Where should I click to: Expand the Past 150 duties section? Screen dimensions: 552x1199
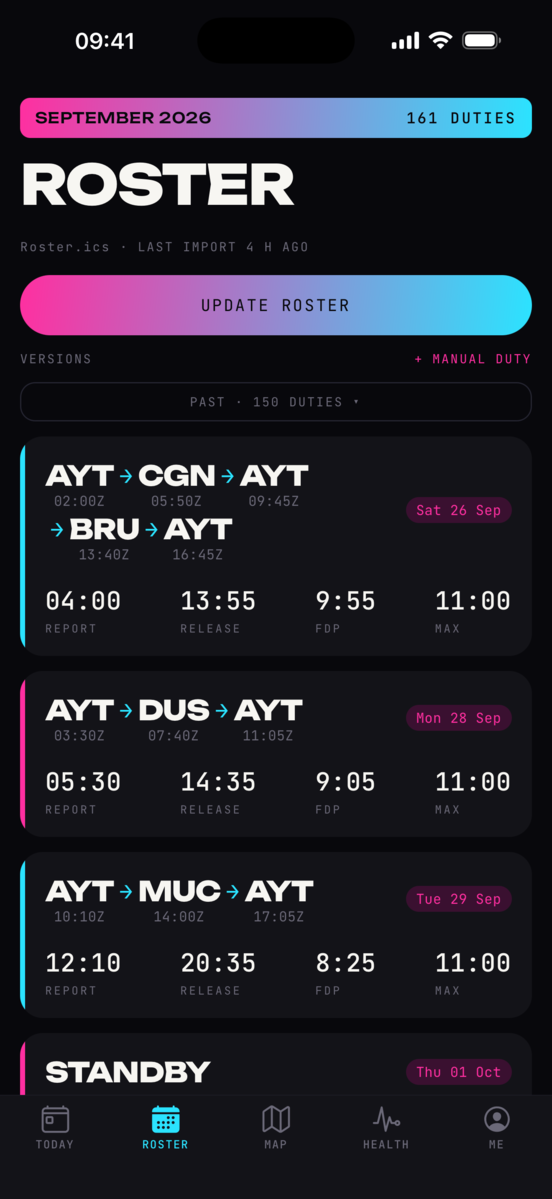275,401
